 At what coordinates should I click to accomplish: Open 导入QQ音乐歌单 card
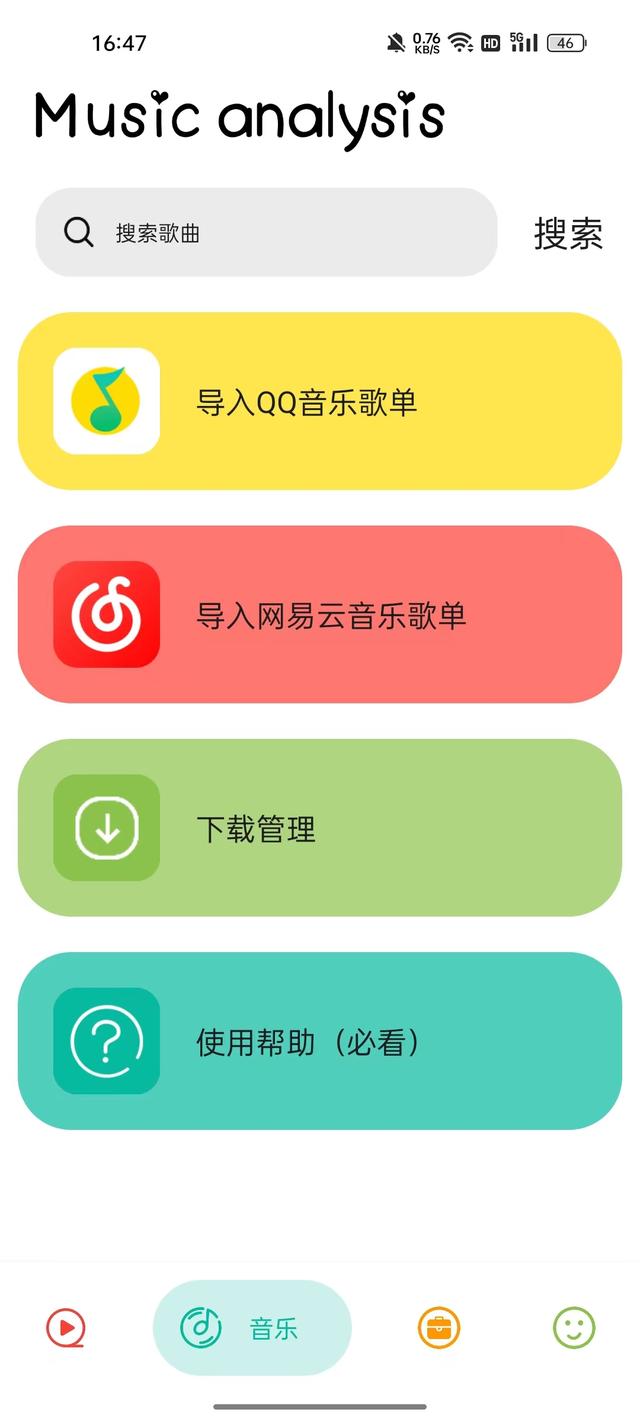click(x=320, y=401)
